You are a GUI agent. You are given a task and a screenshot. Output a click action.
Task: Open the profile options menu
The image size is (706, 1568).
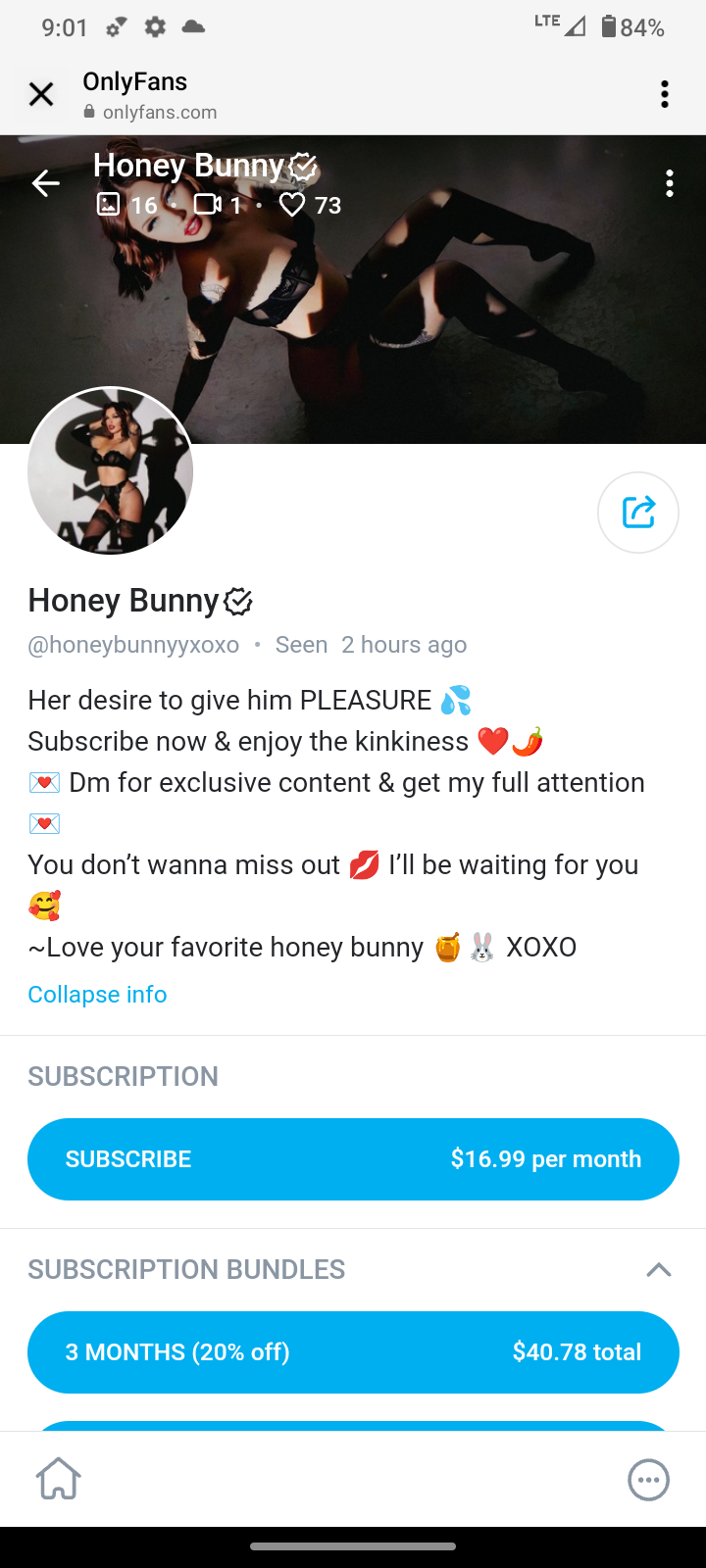[670, 183]
